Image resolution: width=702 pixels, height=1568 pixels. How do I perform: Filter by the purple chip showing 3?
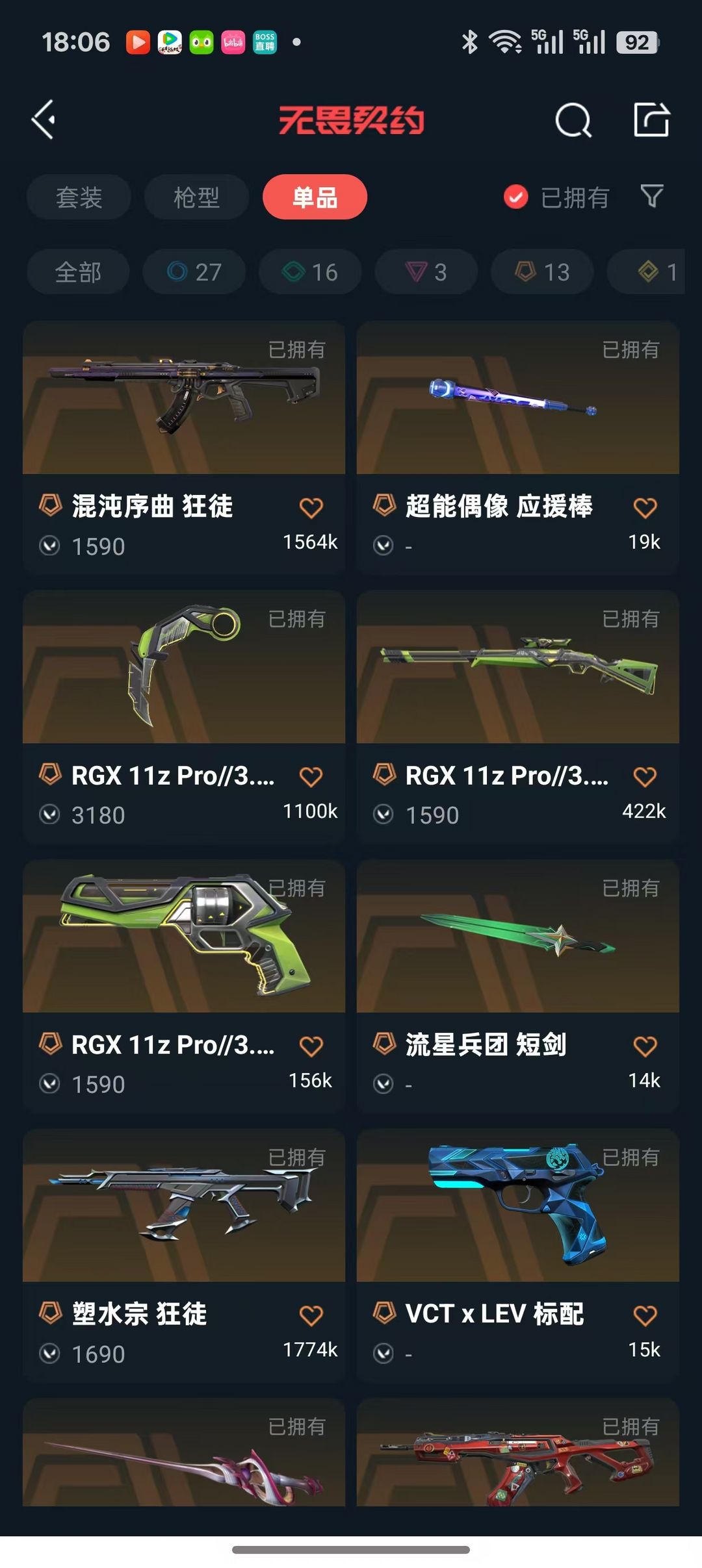(x=426, y=272)
